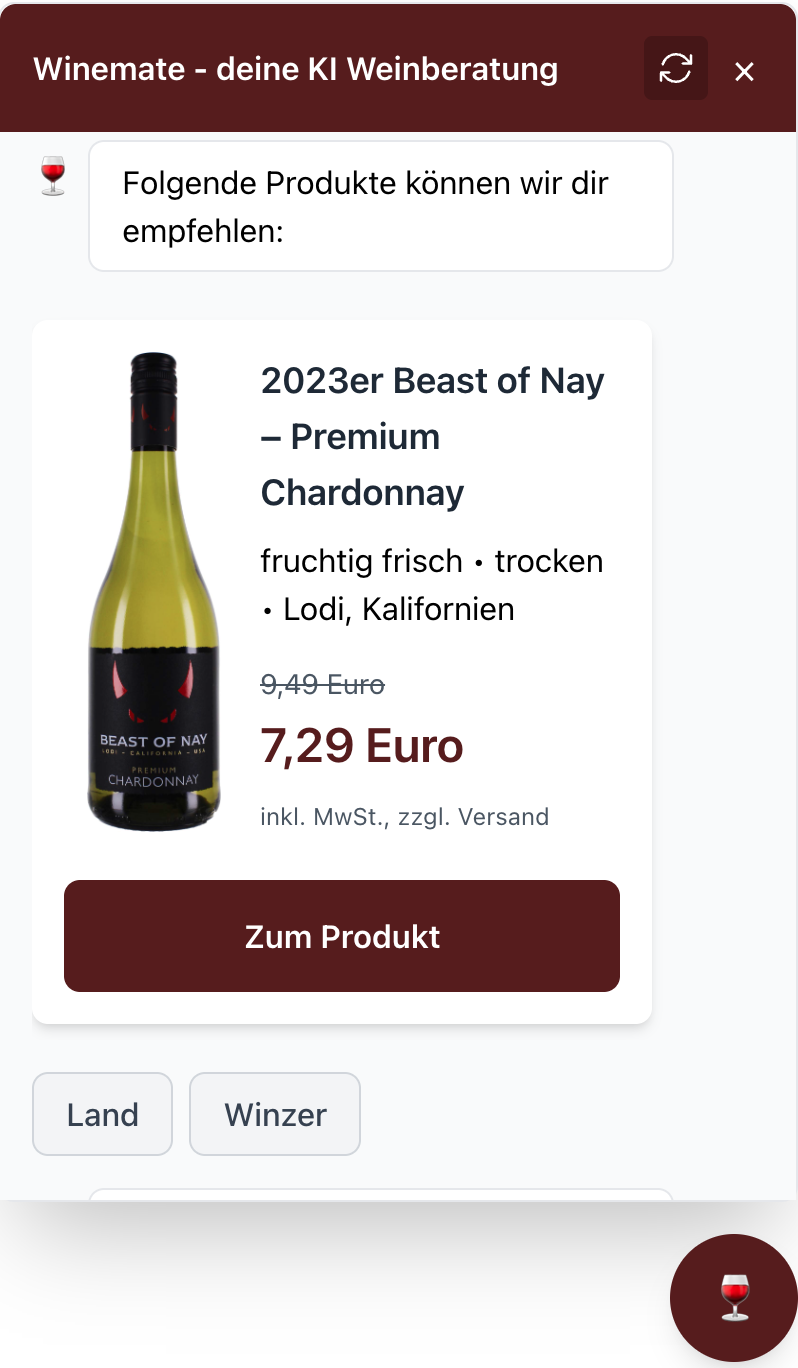Open the product page via 'Zum Produkt'

pos(342,936)
